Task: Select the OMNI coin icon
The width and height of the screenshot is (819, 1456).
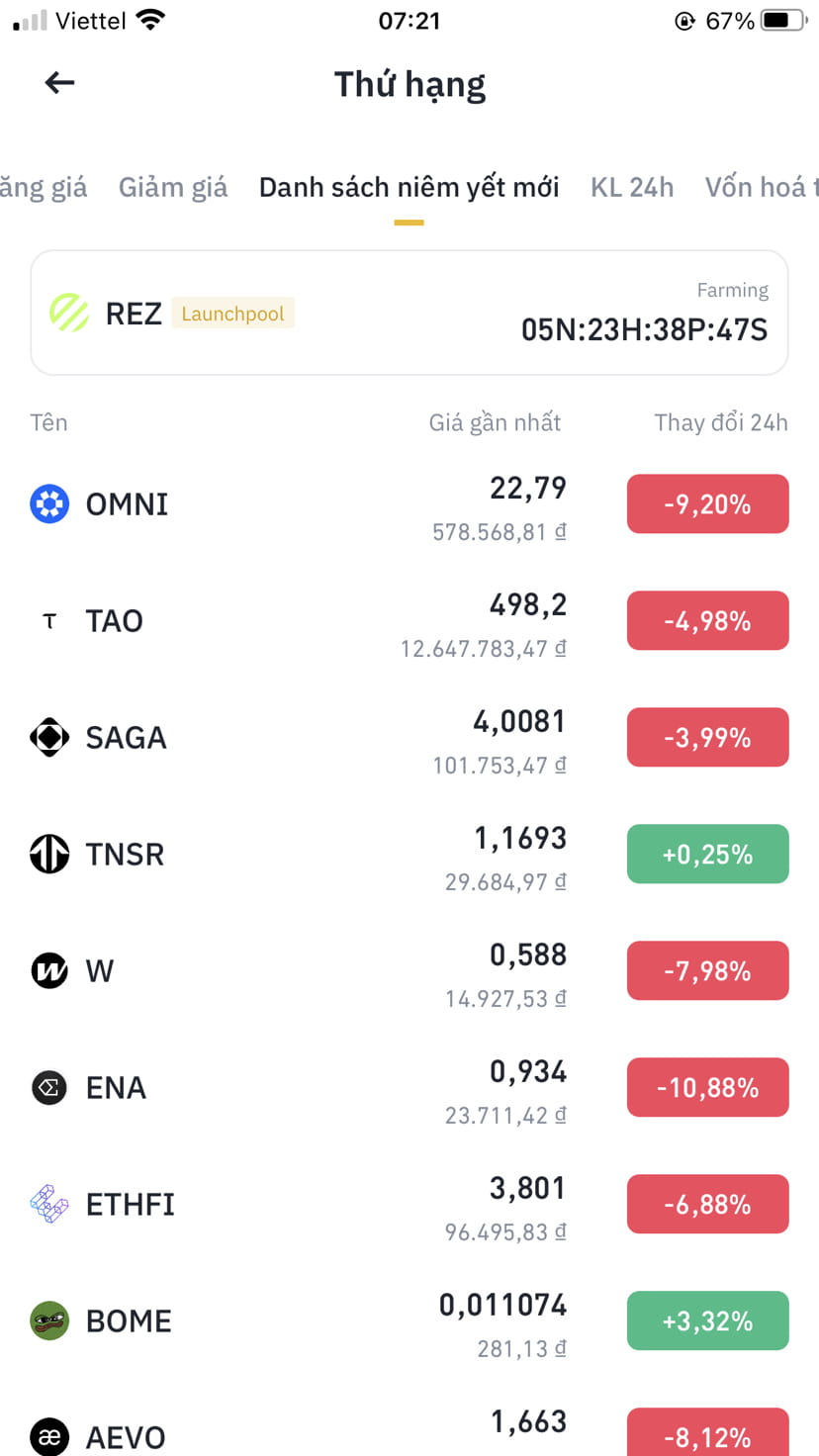Action: click(49, 503)
